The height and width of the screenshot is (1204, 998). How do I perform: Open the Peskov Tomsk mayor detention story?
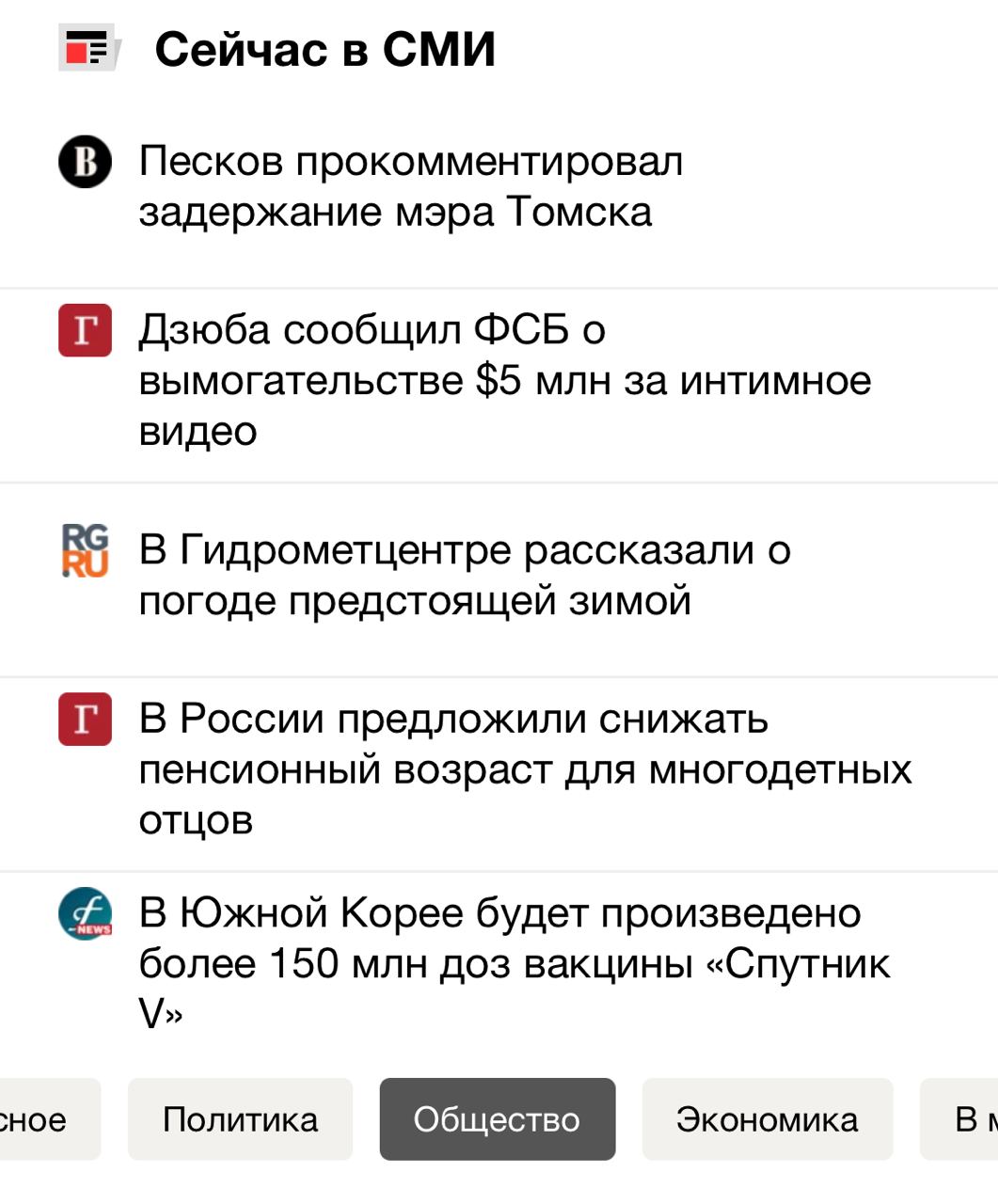pyautogui.click(x=410, y=186)
